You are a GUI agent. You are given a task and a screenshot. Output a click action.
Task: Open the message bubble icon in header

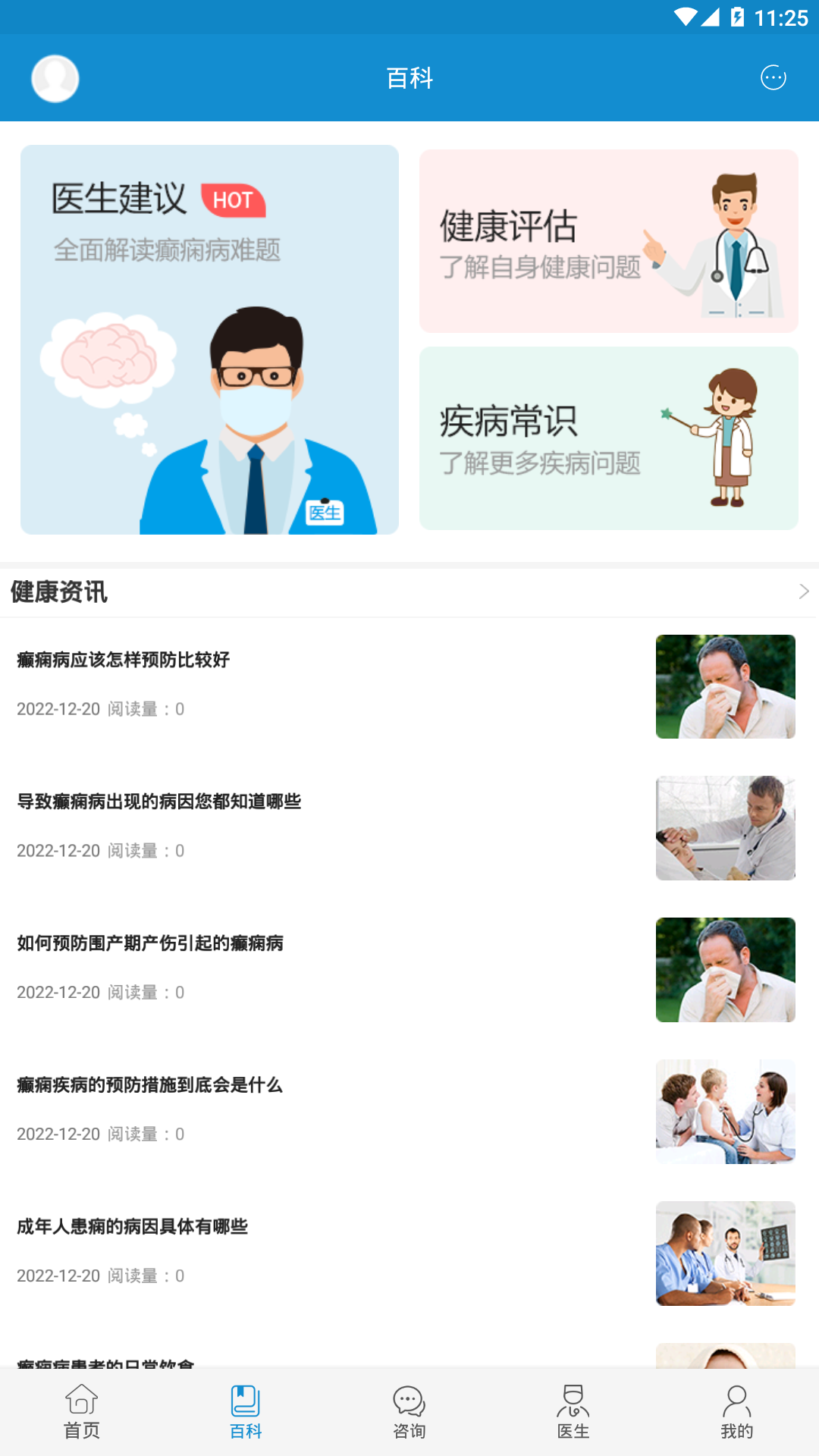[x=773, y=77]
